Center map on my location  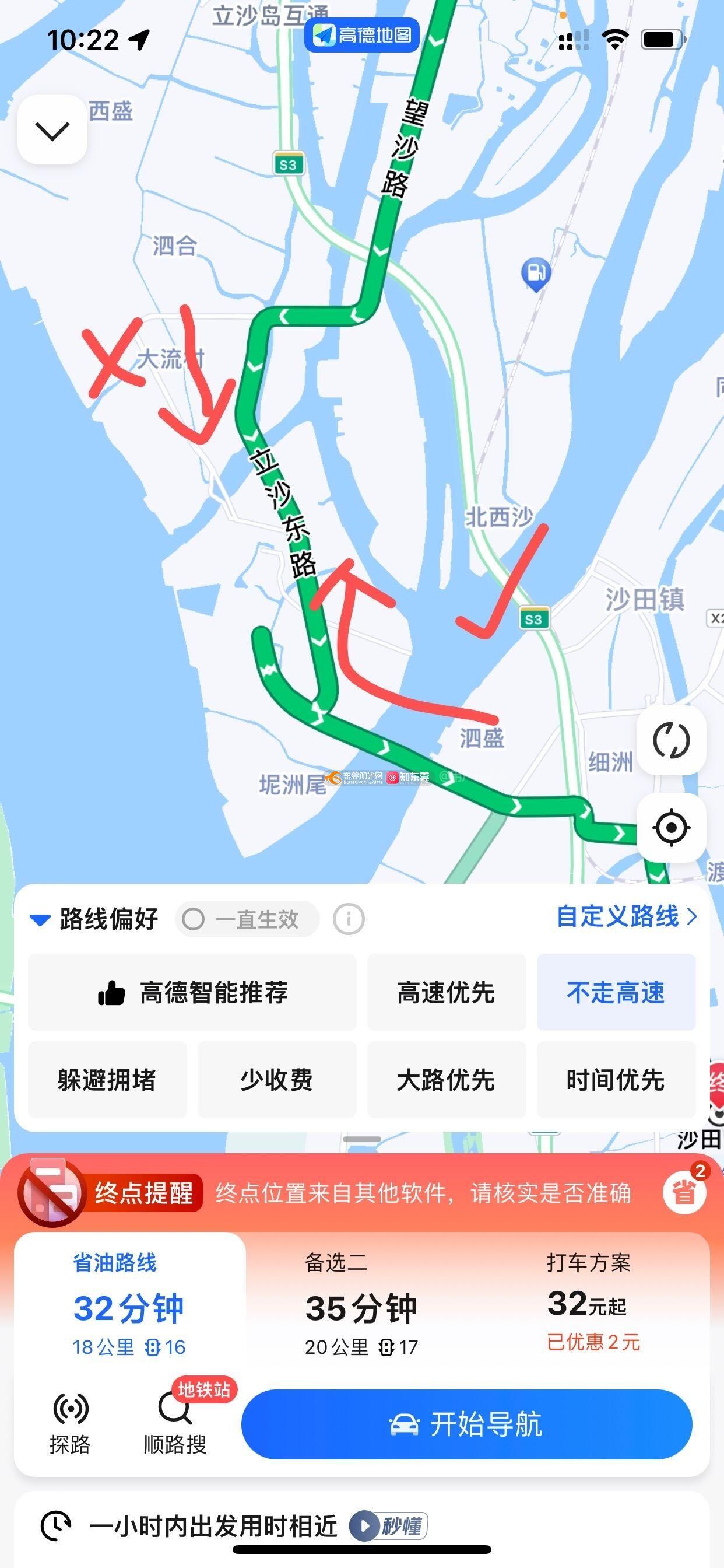click(x=671, y=828)
